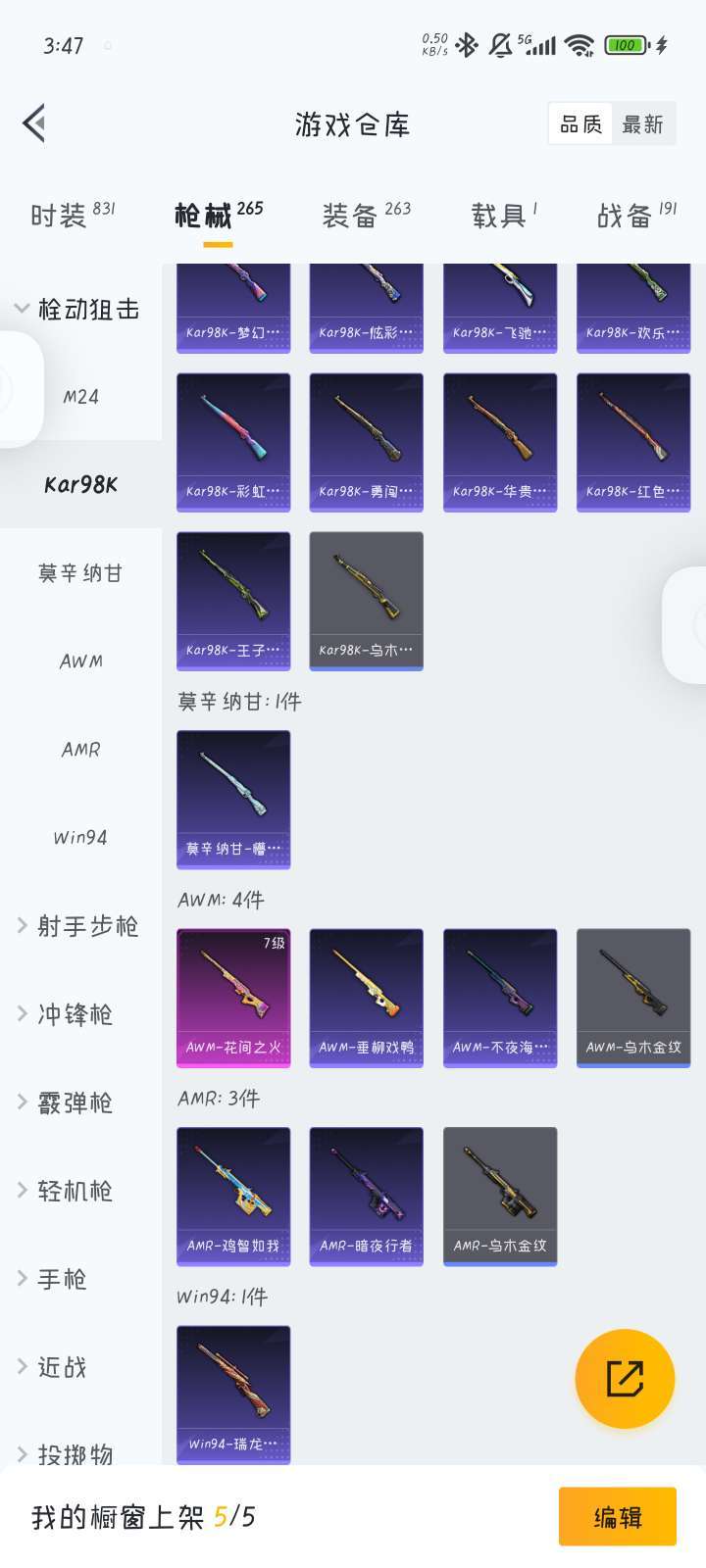The width and height of the screenshot is (706, 1568).
Task: Jump to AWM in the sidebar
Action: click(80, 661)
